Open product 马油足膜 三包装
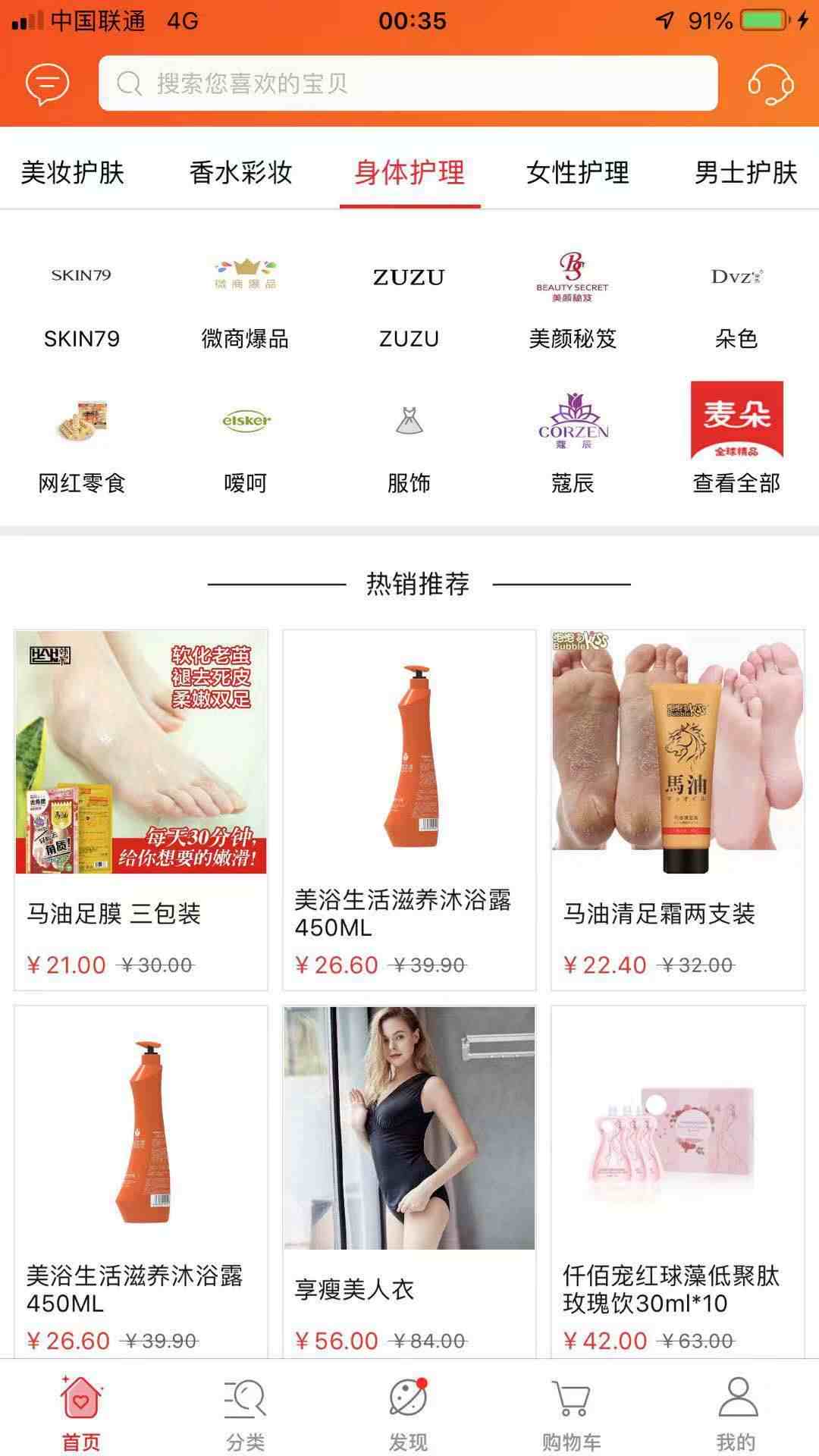 141,808
